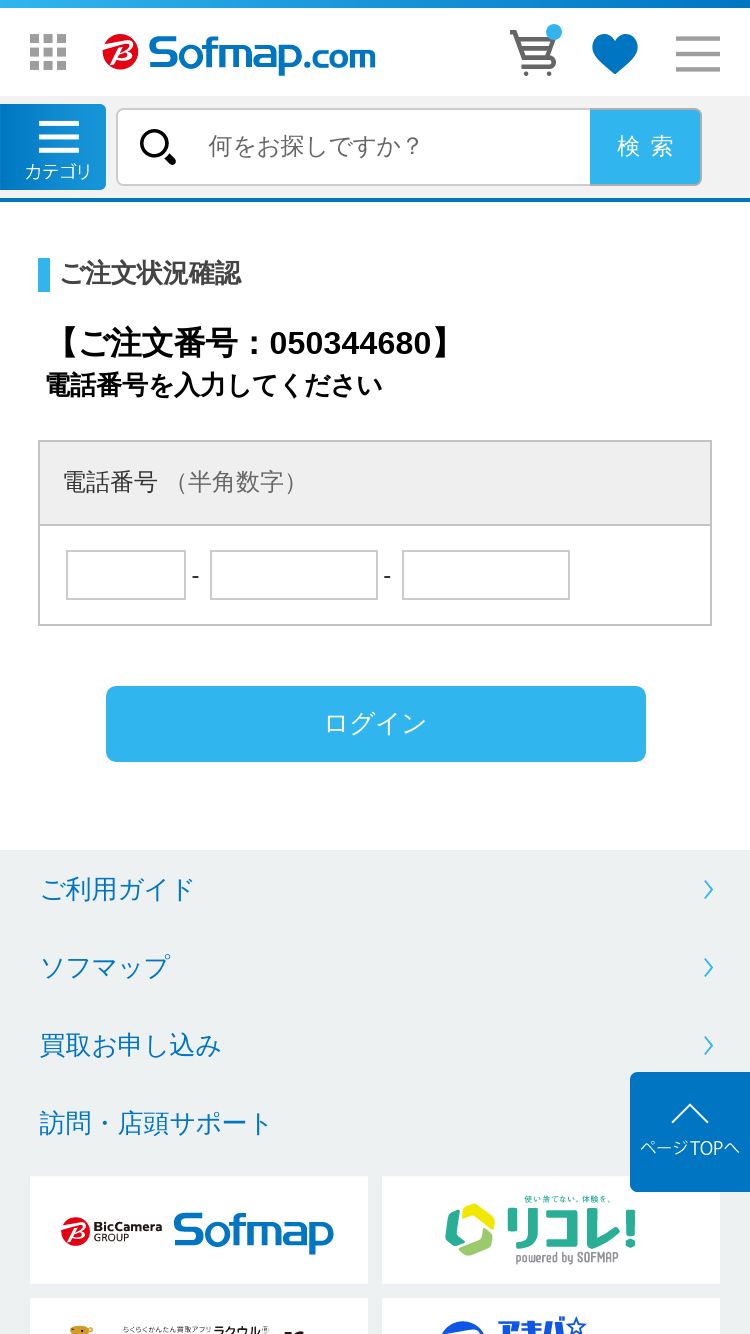The image size is (750, 1334).
Task: Open 買取お申し込み row
Action: coord(375,1045)
